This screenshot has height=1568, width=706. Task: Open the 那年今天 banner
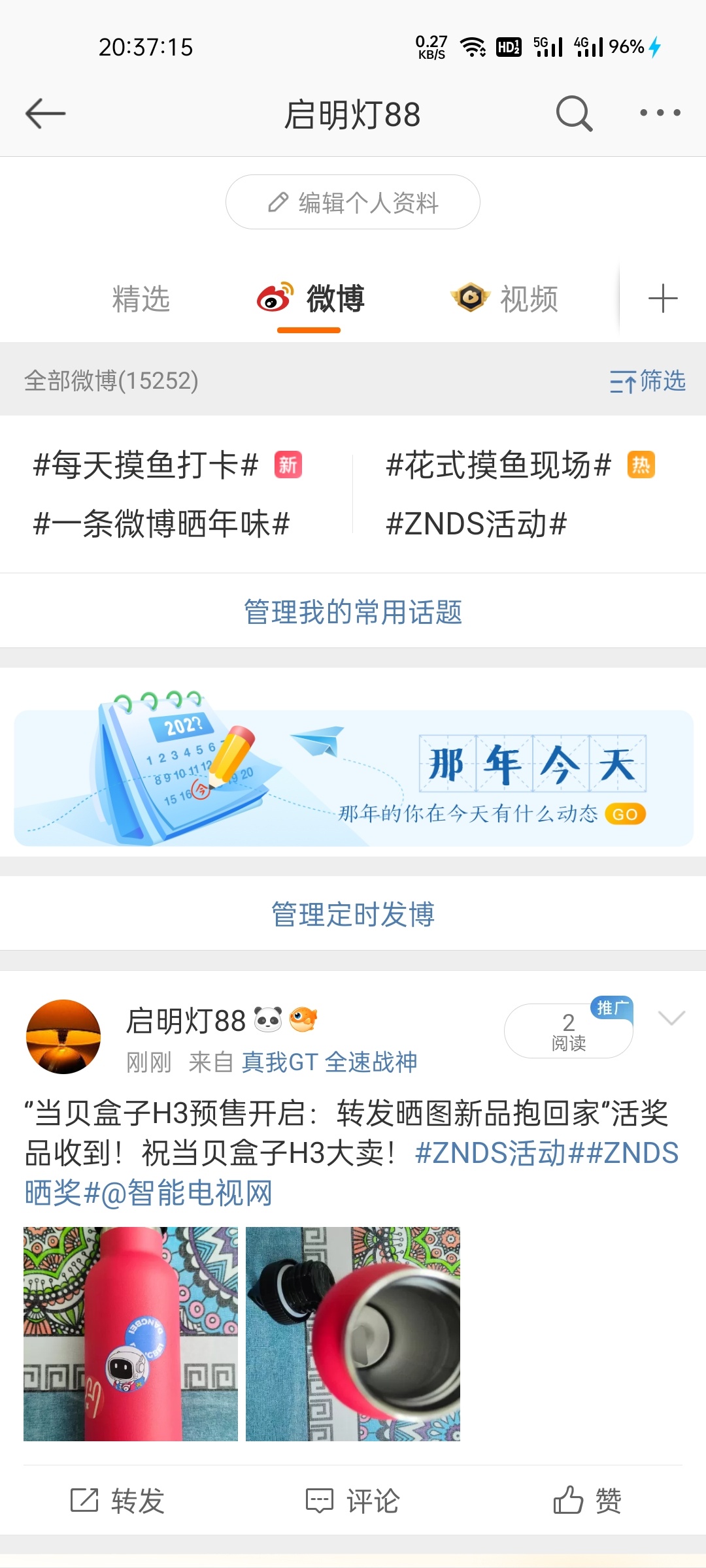(353, 777)
